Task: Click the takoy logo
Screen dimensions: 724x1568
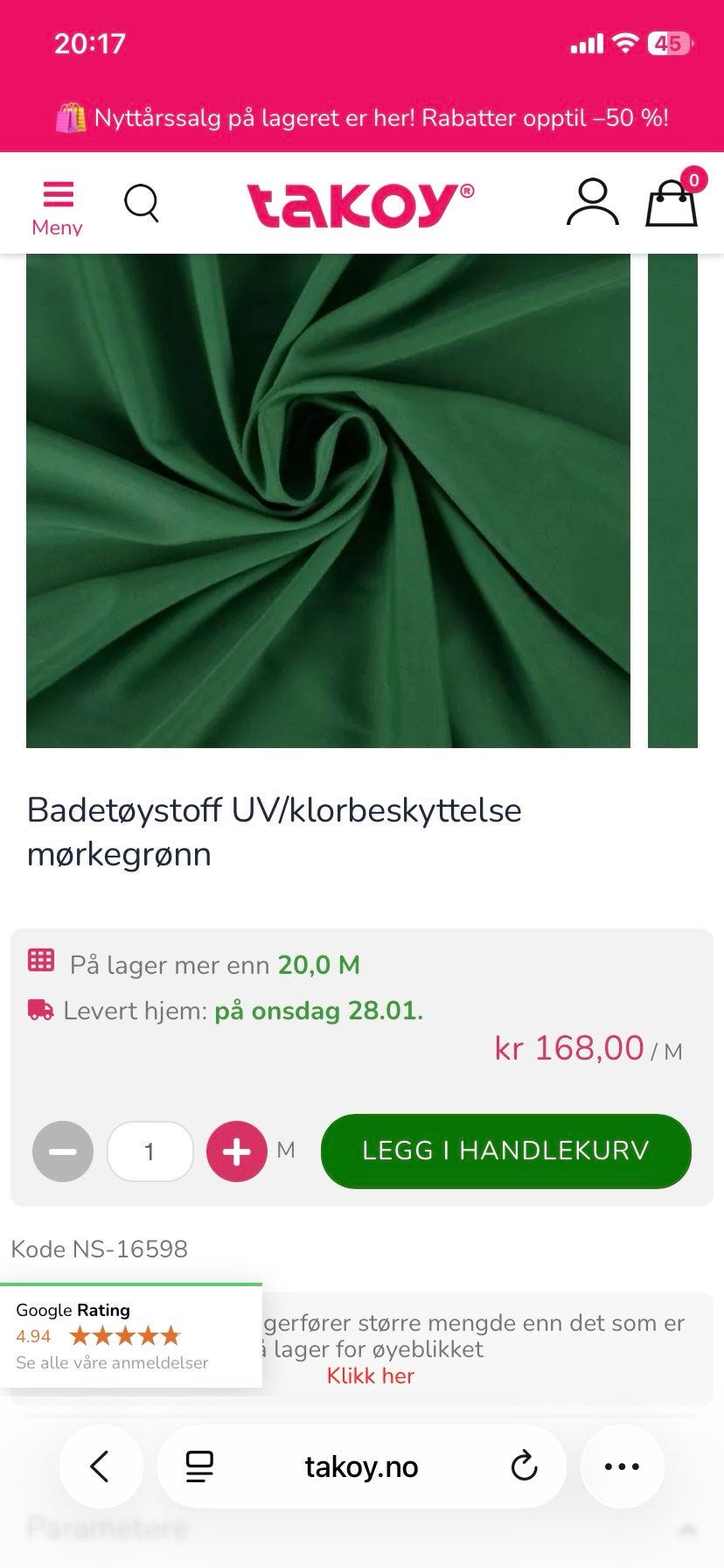Action: point(361,201)
